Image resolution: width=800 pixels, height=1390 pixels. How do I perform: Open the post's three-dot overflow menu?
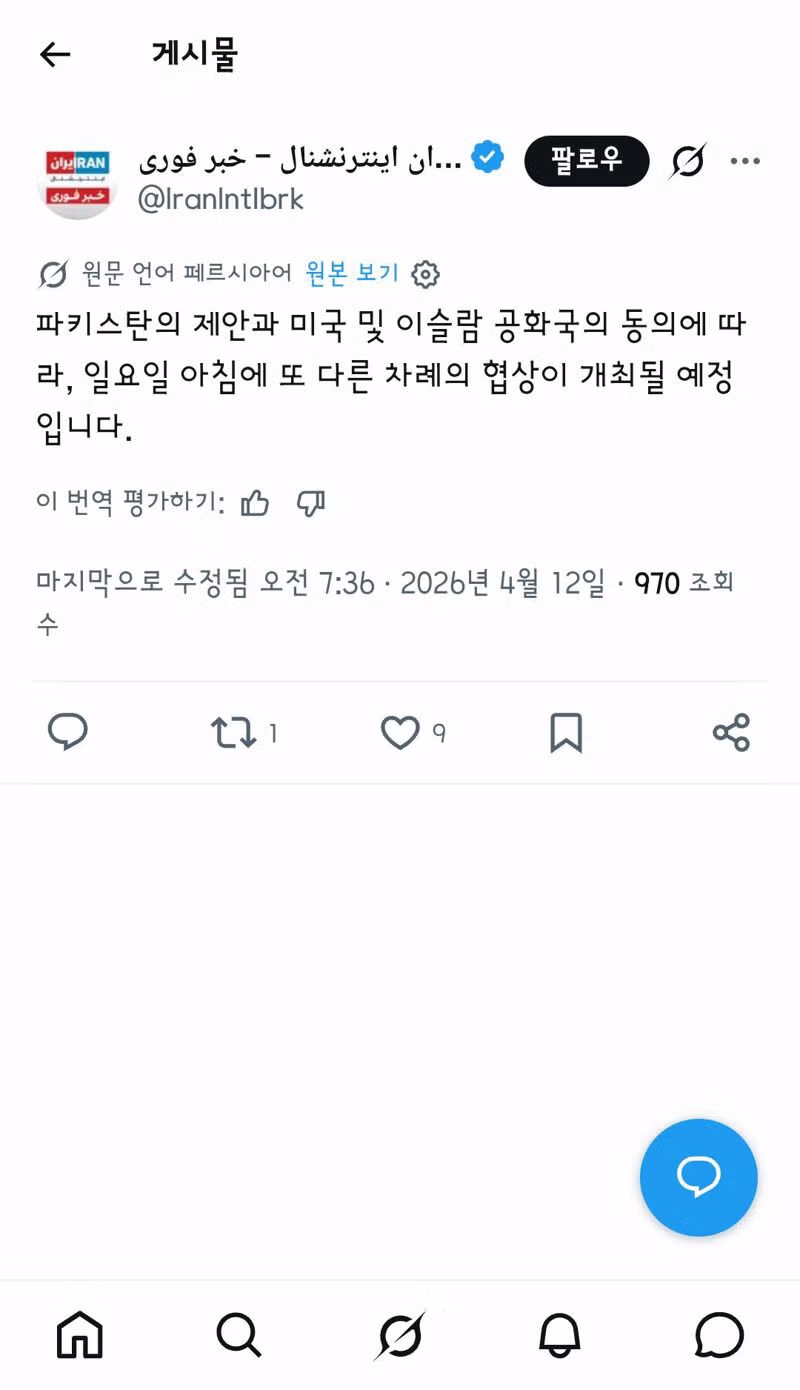(x=745, y=161)
